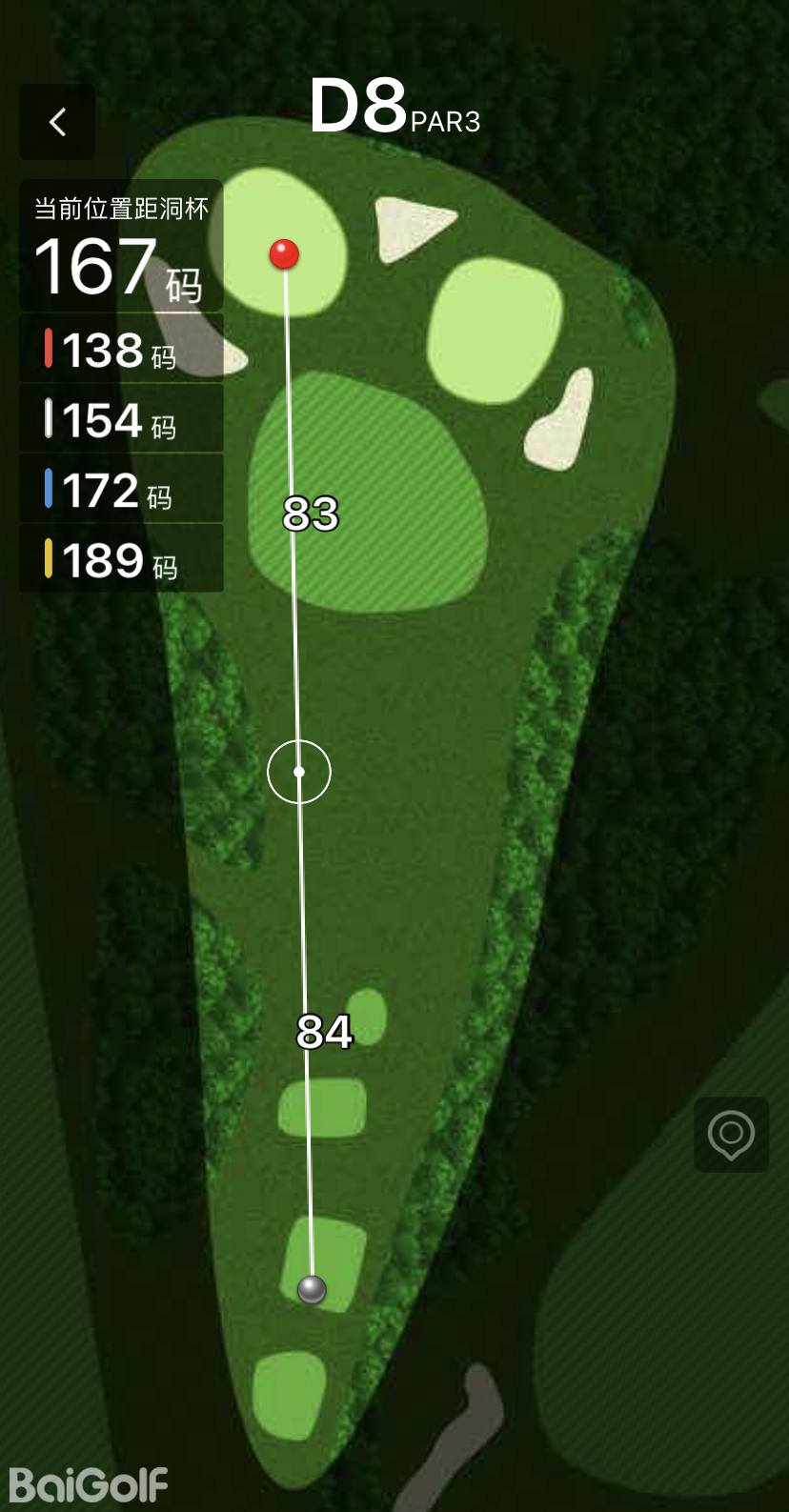Tap the circular target marker on the line

pyautogui.click(x=299, y=772)
